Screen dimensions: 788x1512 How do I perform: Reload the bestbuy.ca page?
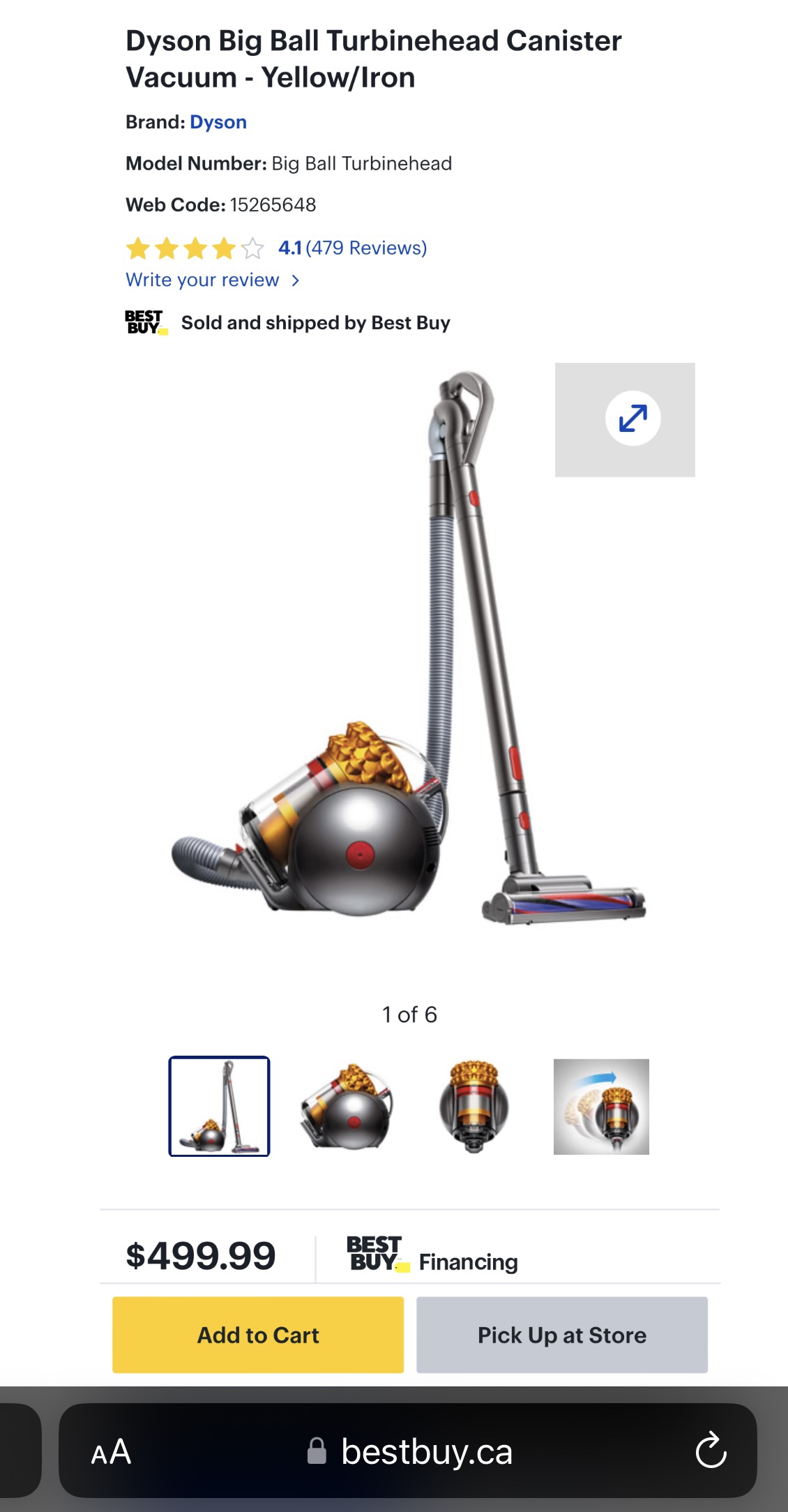pyautogui.click(x=711, y=1451)
